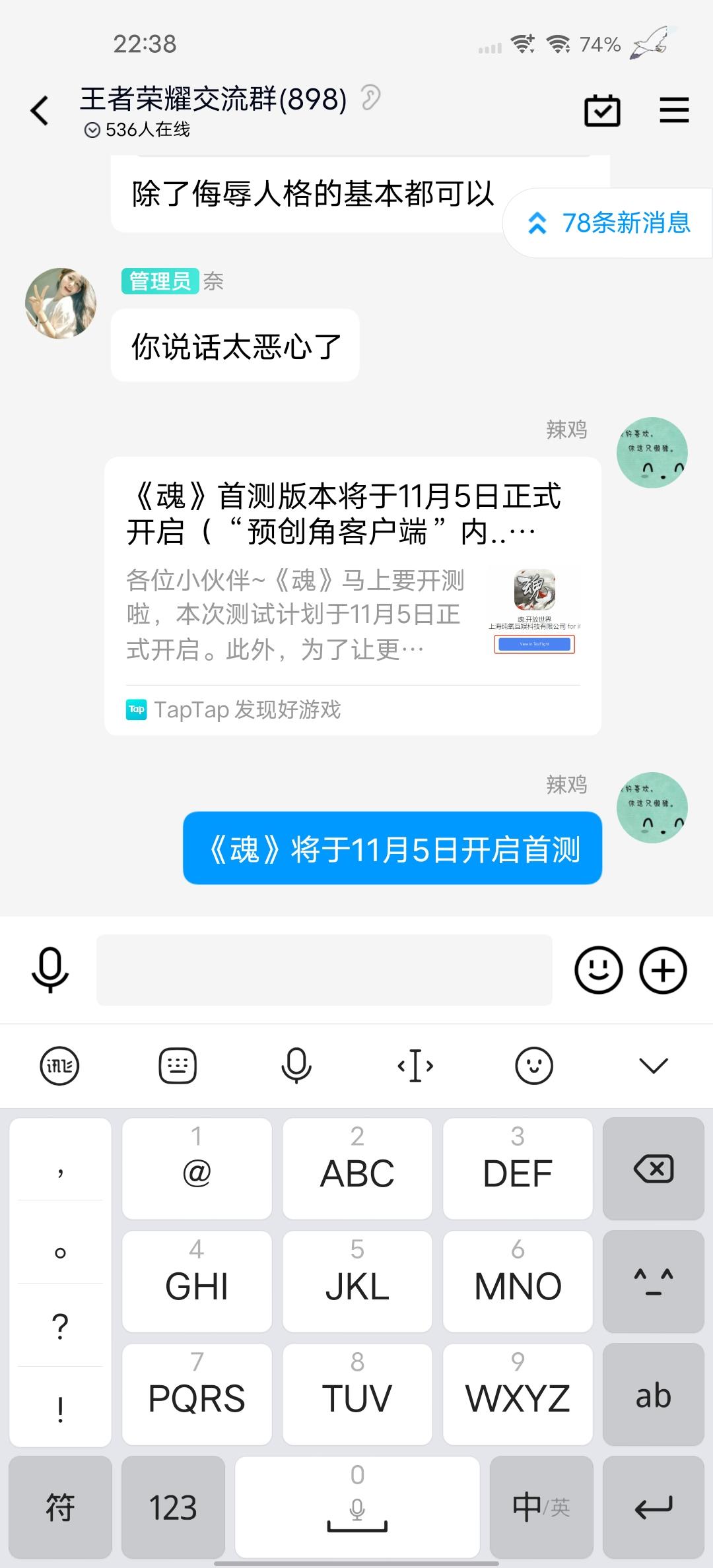Jump to 78条新消息
Viewport: 713px width, 1568px height.
609,223
